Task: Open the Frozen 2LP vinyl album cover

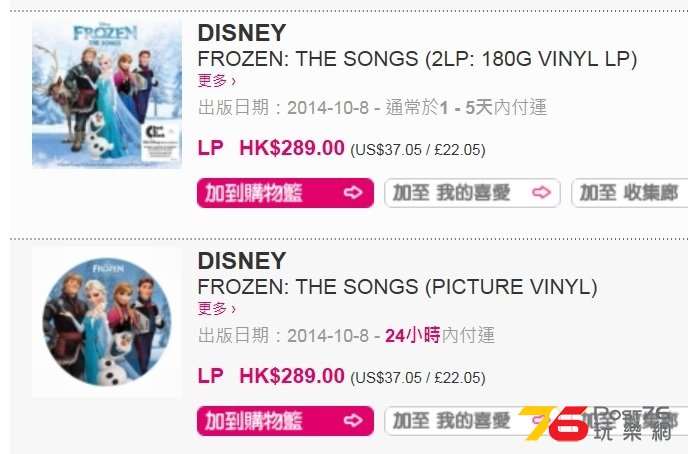Action: [x=107, y=93]
